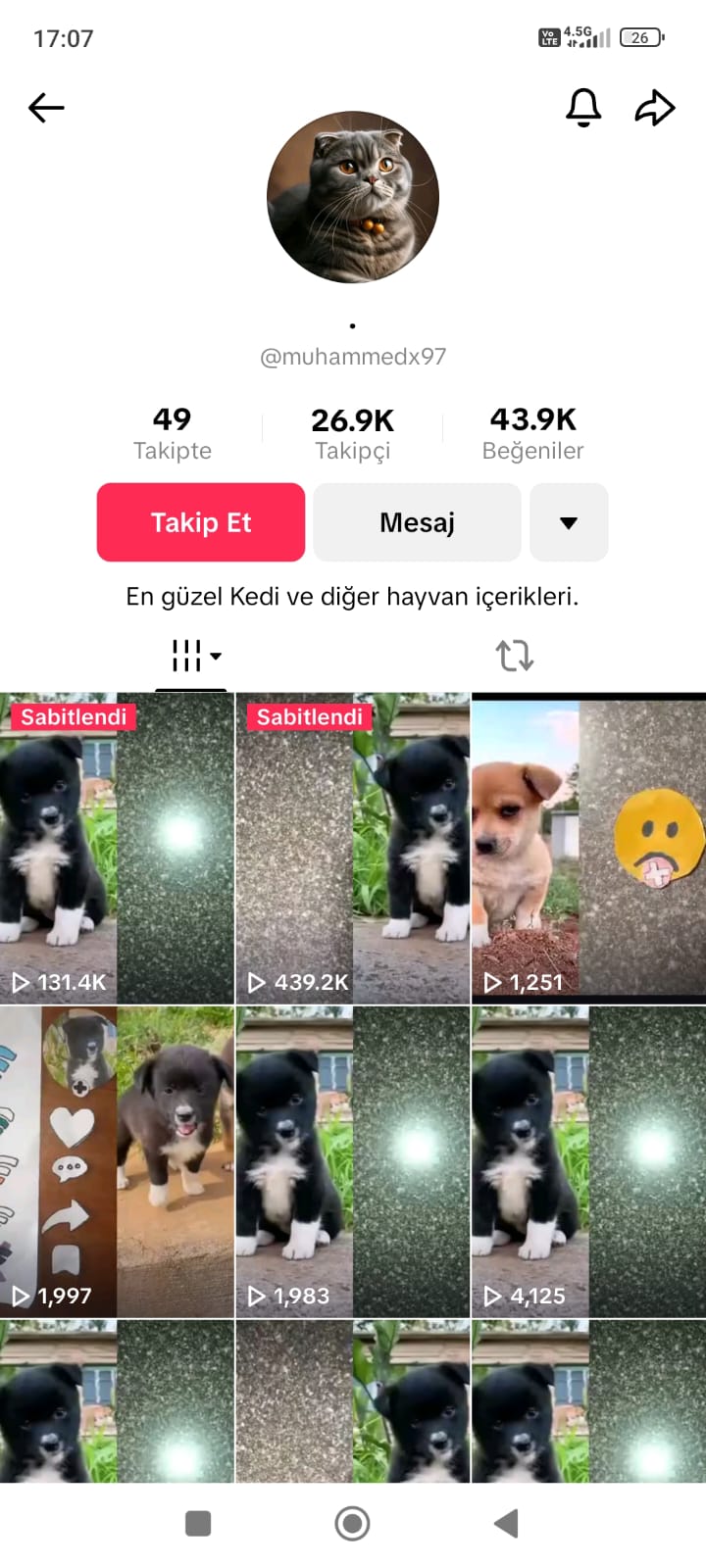View the 49 Takipte following list

coord(173,434)
